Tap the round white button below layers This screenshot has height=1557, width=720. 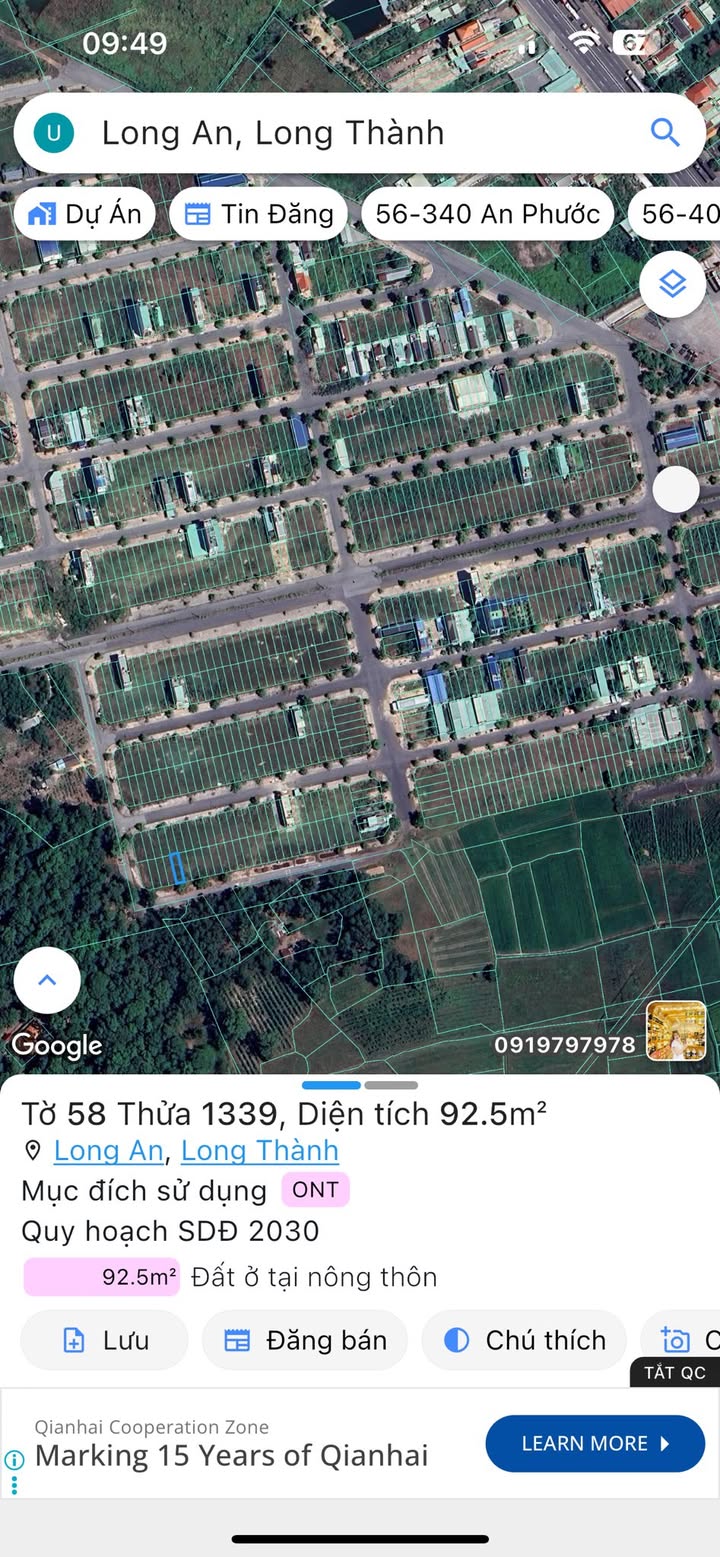point(676,490)
